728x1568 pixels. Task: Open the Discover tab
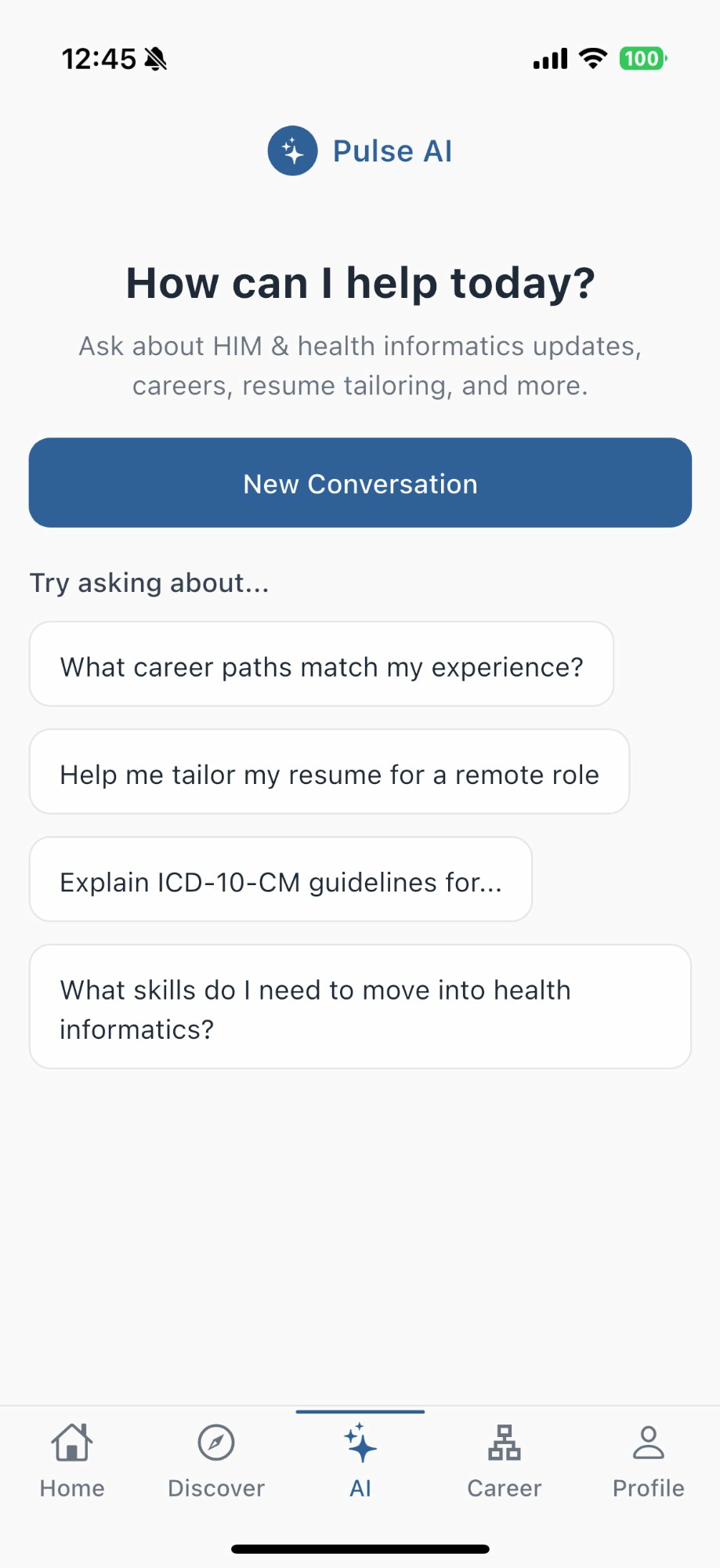point(215,1460)
